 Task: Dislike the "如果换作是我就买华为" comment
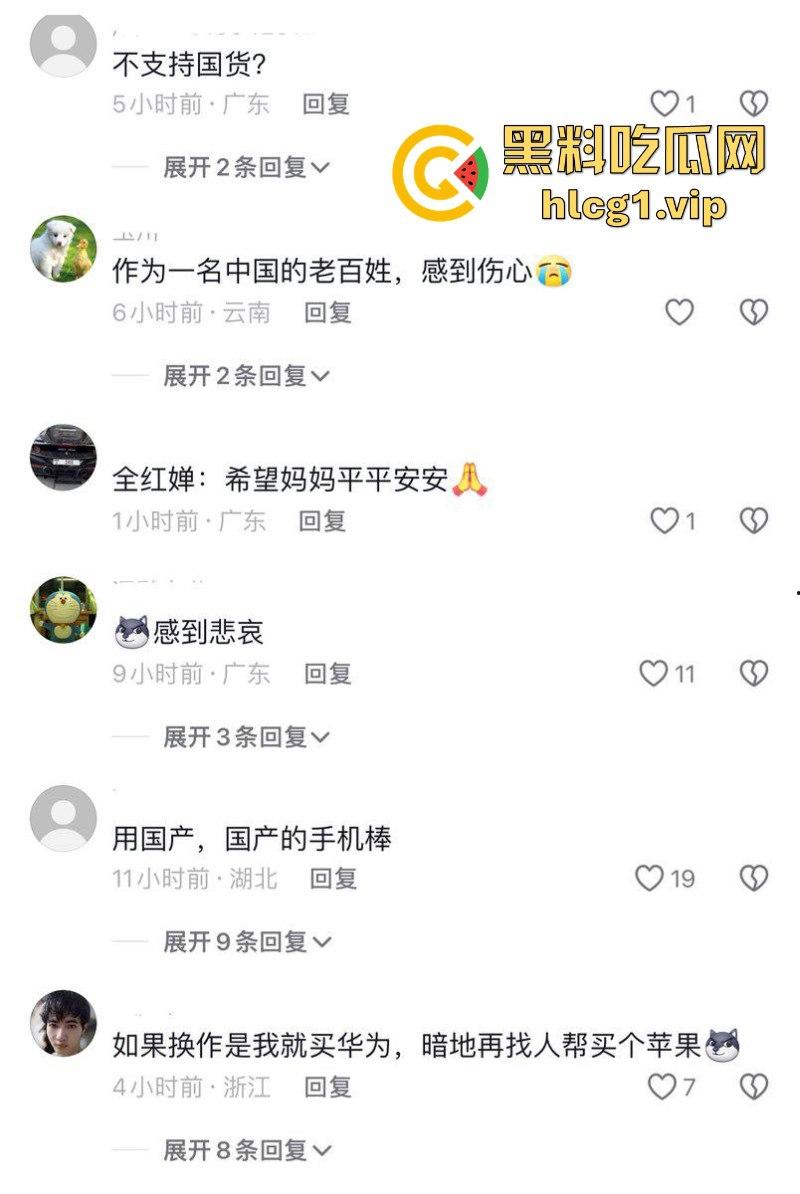pos(753,1087)
